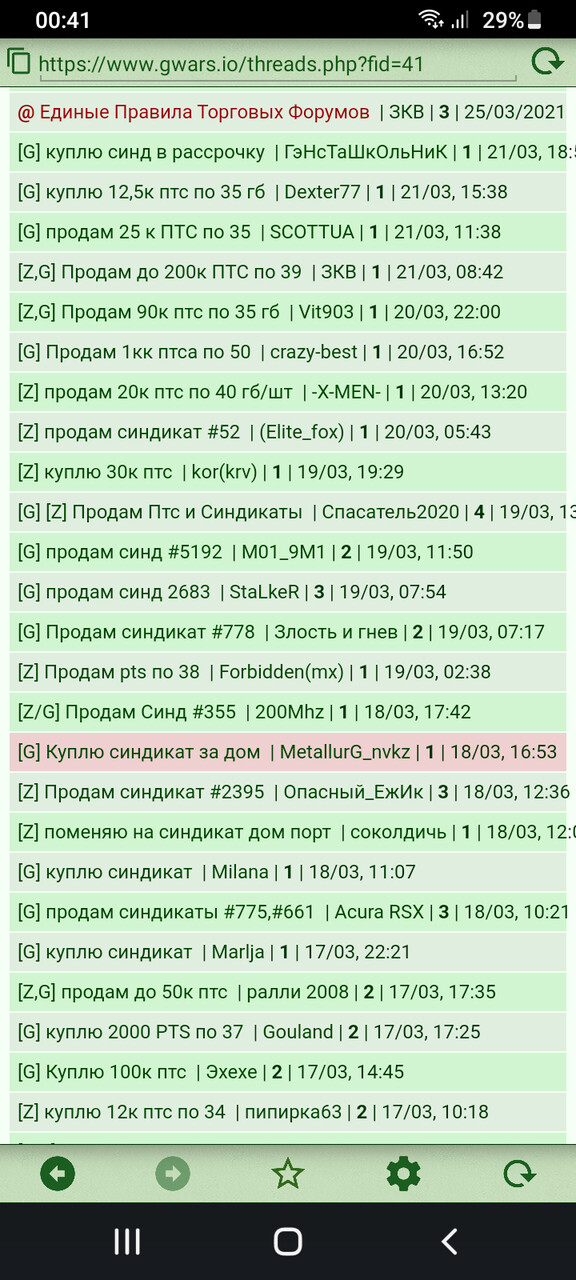Refresh using the bottom toolbar reload icon

coord(519,1173)
